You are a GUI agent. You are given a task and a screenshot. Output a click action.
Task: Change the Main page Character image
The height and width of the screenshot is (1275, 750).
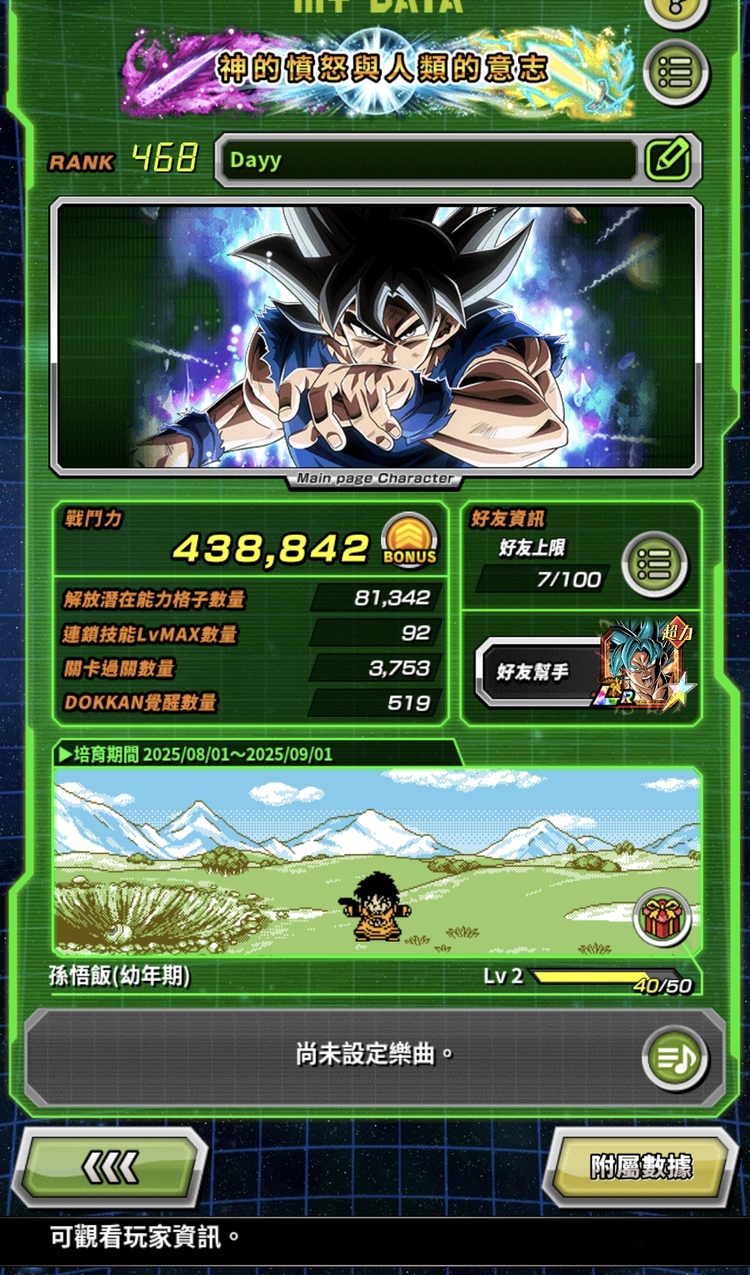click(x=376, y=335)
